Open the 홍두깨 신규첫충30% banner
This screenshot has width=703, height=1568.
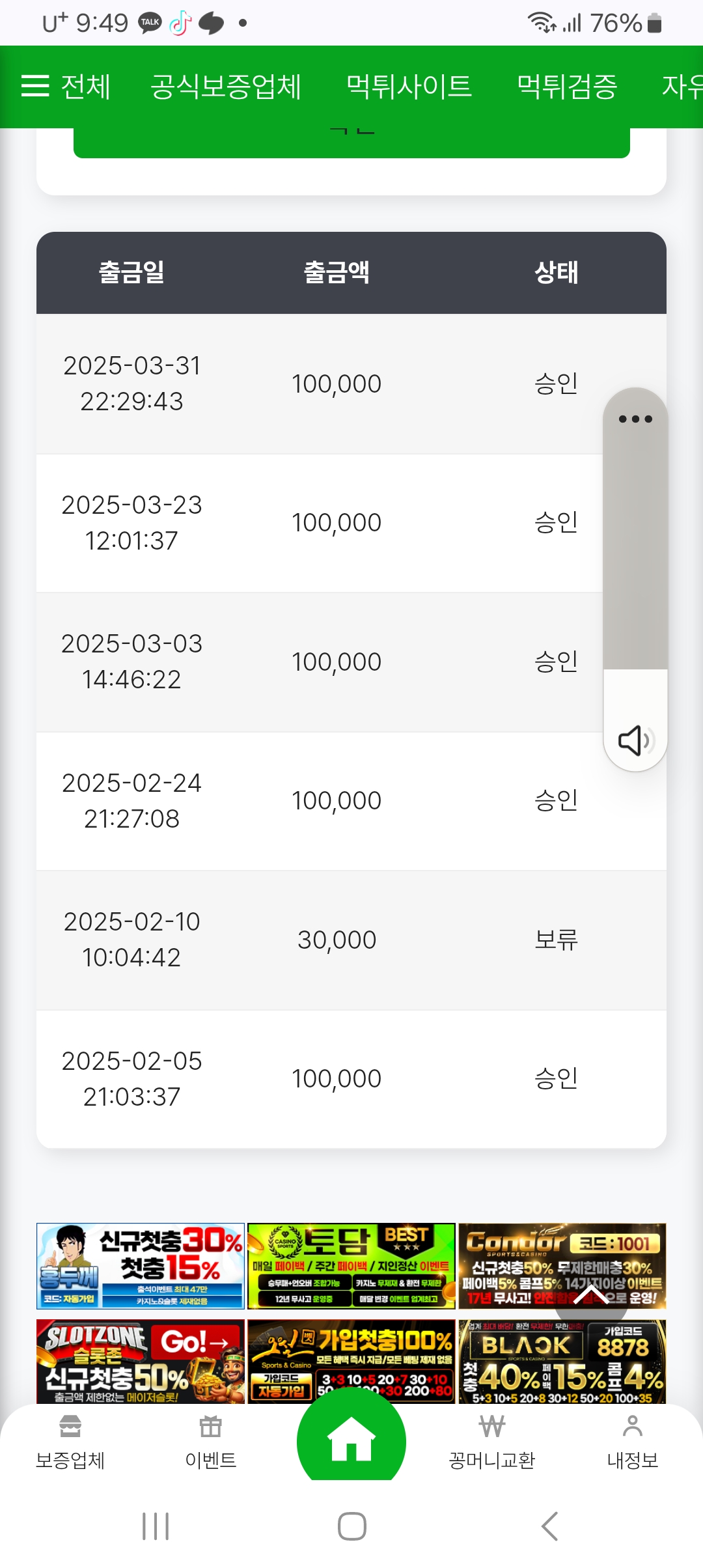pyautogui.click(x=141, y=1266)
